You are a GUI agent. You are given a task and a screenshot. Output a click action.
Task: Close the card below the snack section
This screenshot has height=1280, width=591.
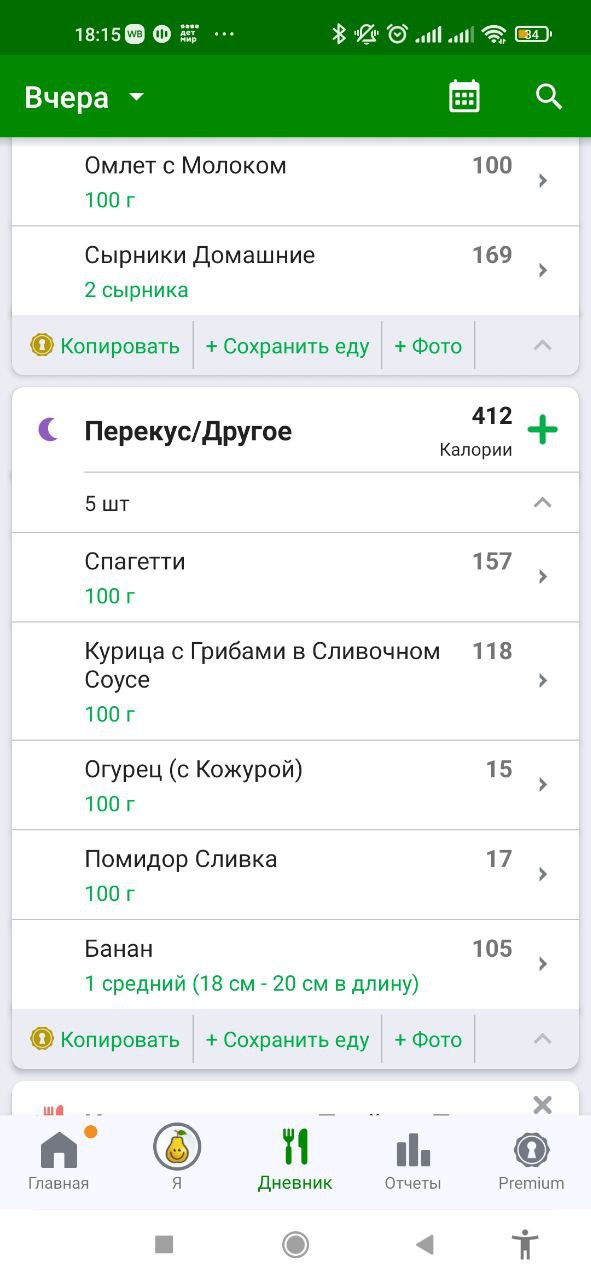pyautogui.click(x=542, y=1104)
